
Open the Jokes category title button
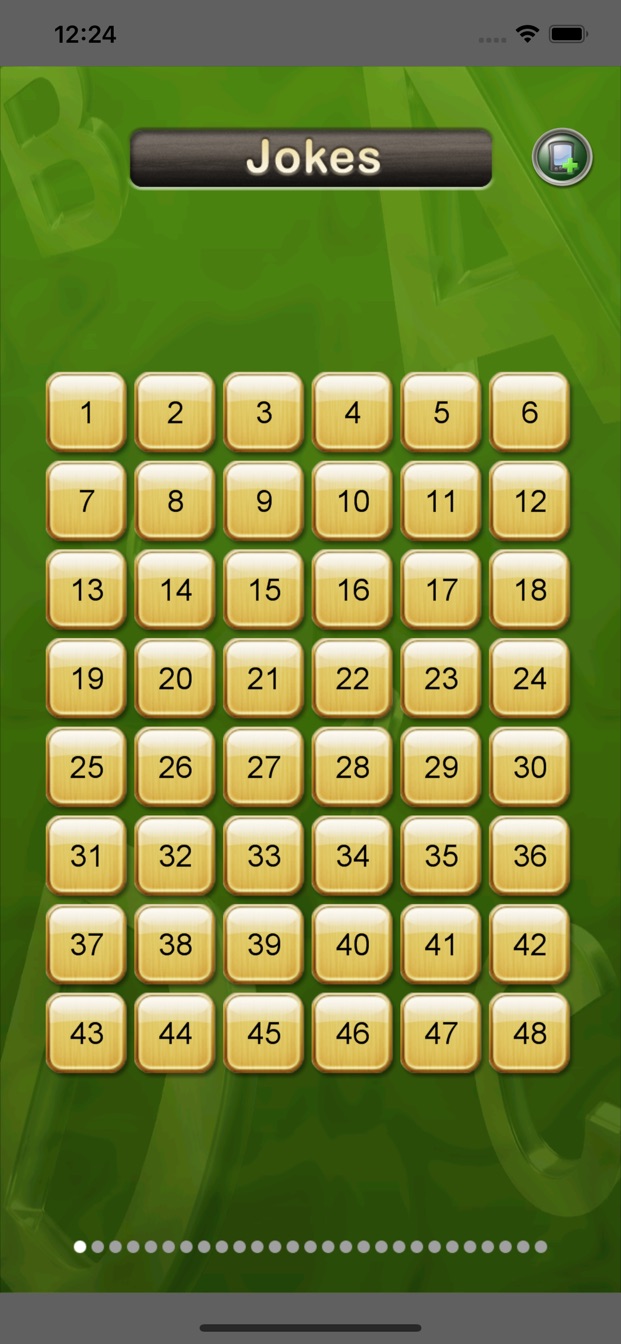(311, 158)
